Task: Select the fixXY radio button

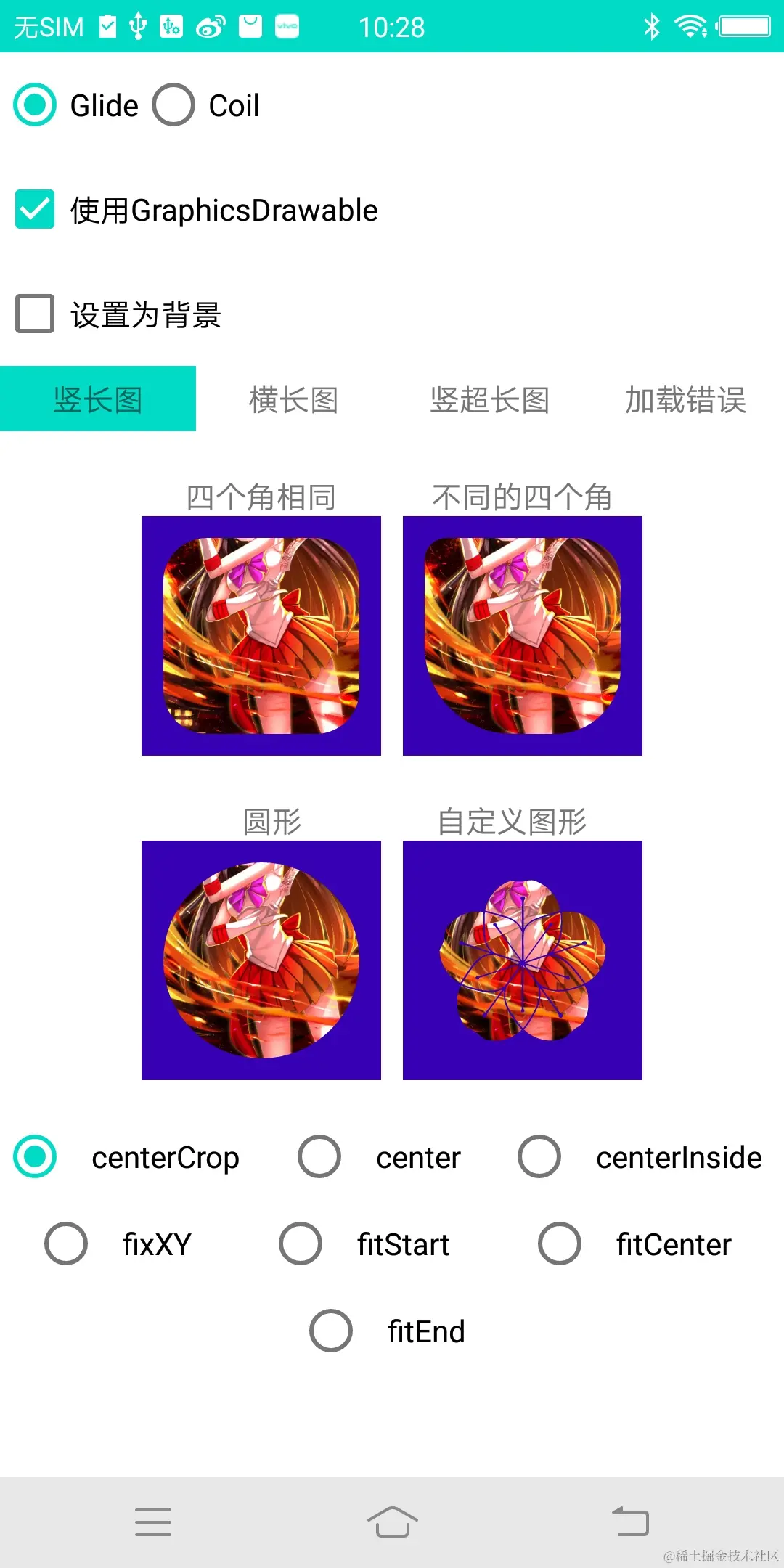Action: [66, 1244]
